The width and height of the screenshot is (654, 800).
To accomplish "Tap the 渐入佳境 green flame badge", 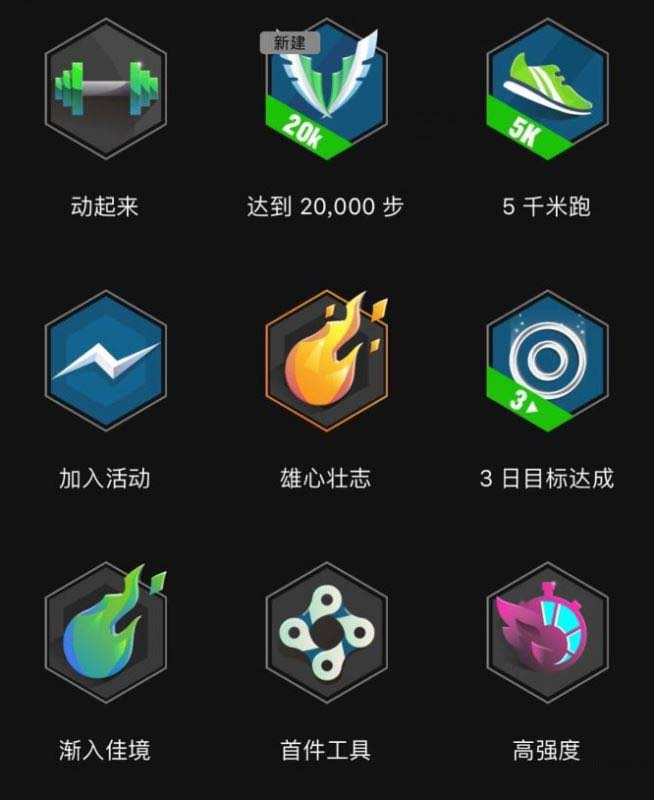I will coord(105,632).
